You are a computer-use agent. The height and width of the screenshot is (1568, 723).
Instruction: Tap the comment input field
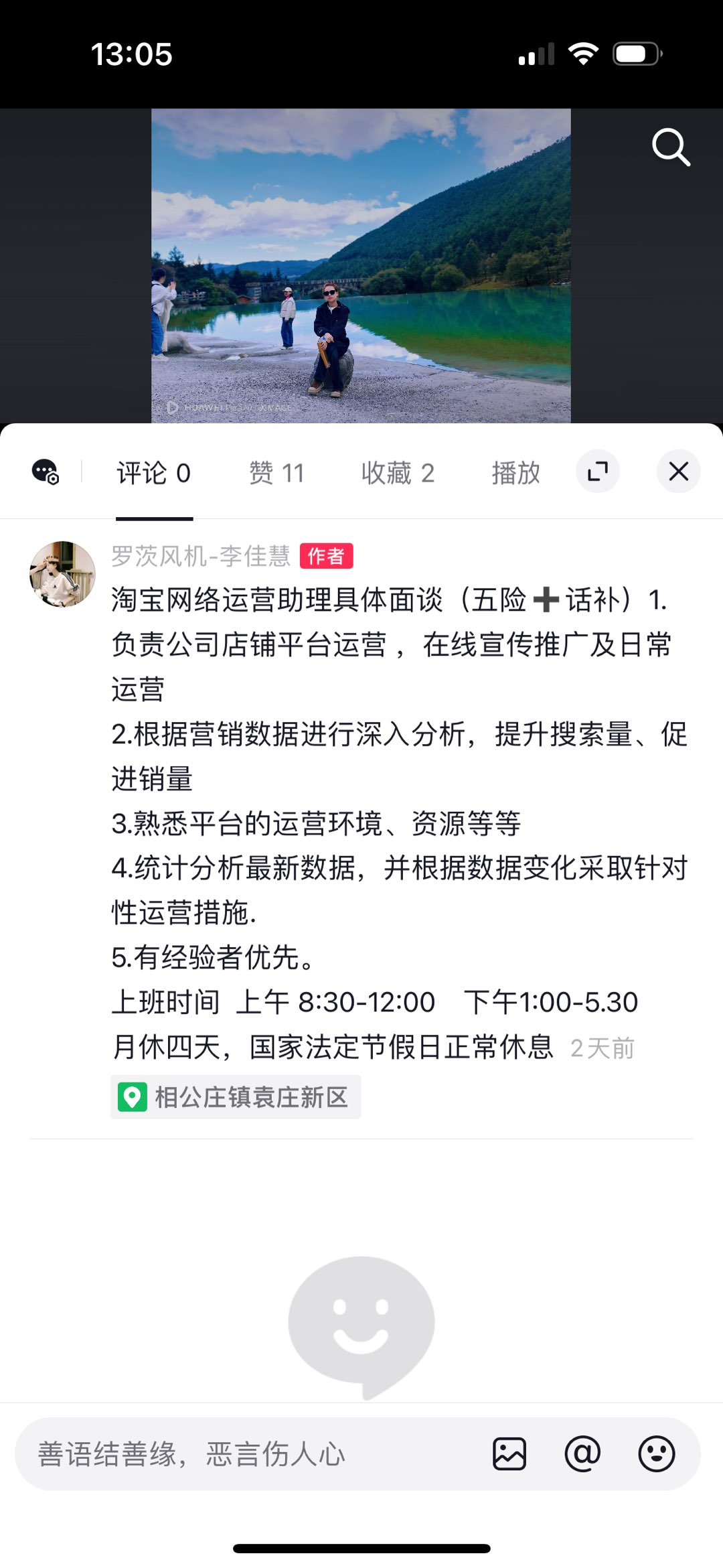[x=254, y=1454]
